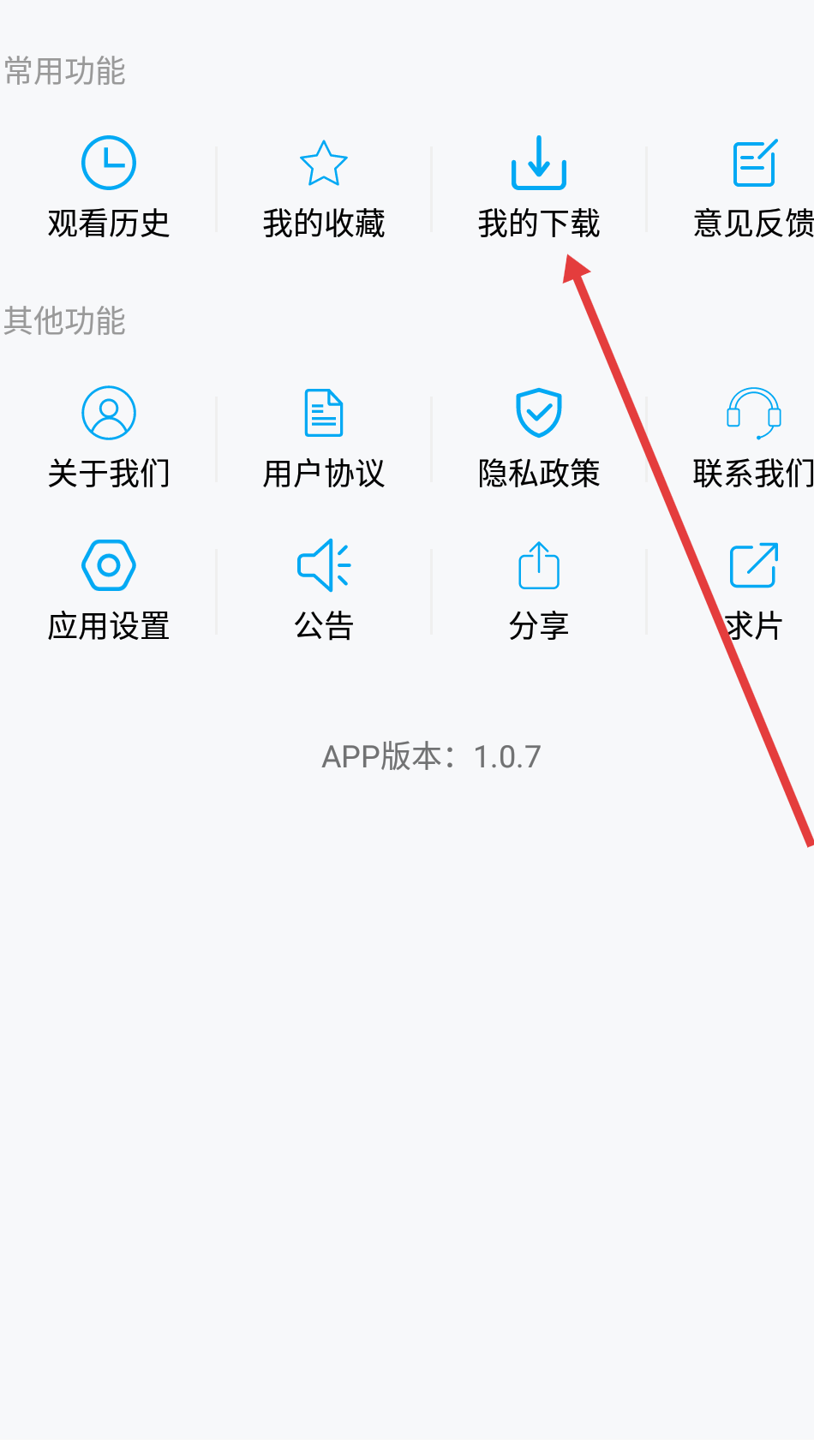
Task: View 用户协议 user agreement
Action: 324,437
